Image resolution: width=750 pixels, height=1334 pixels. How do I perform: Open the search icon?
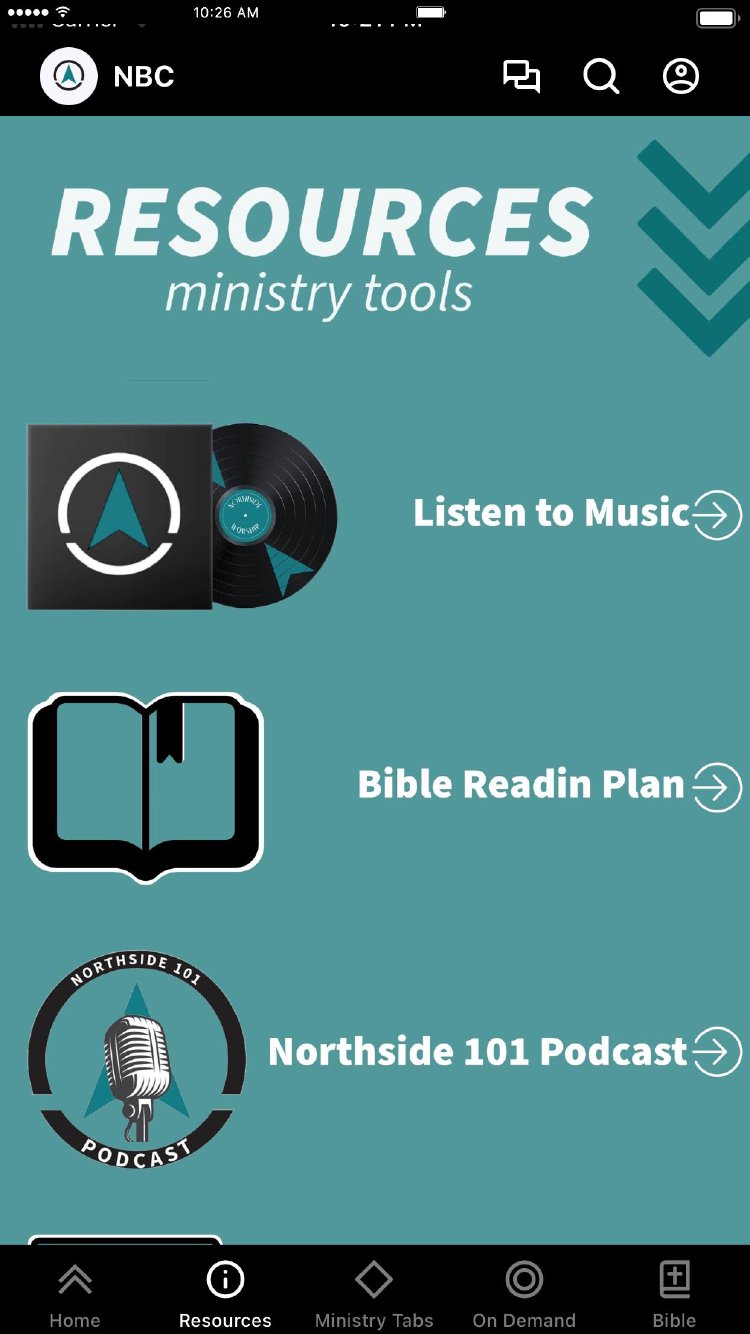[x=601, y=76]
